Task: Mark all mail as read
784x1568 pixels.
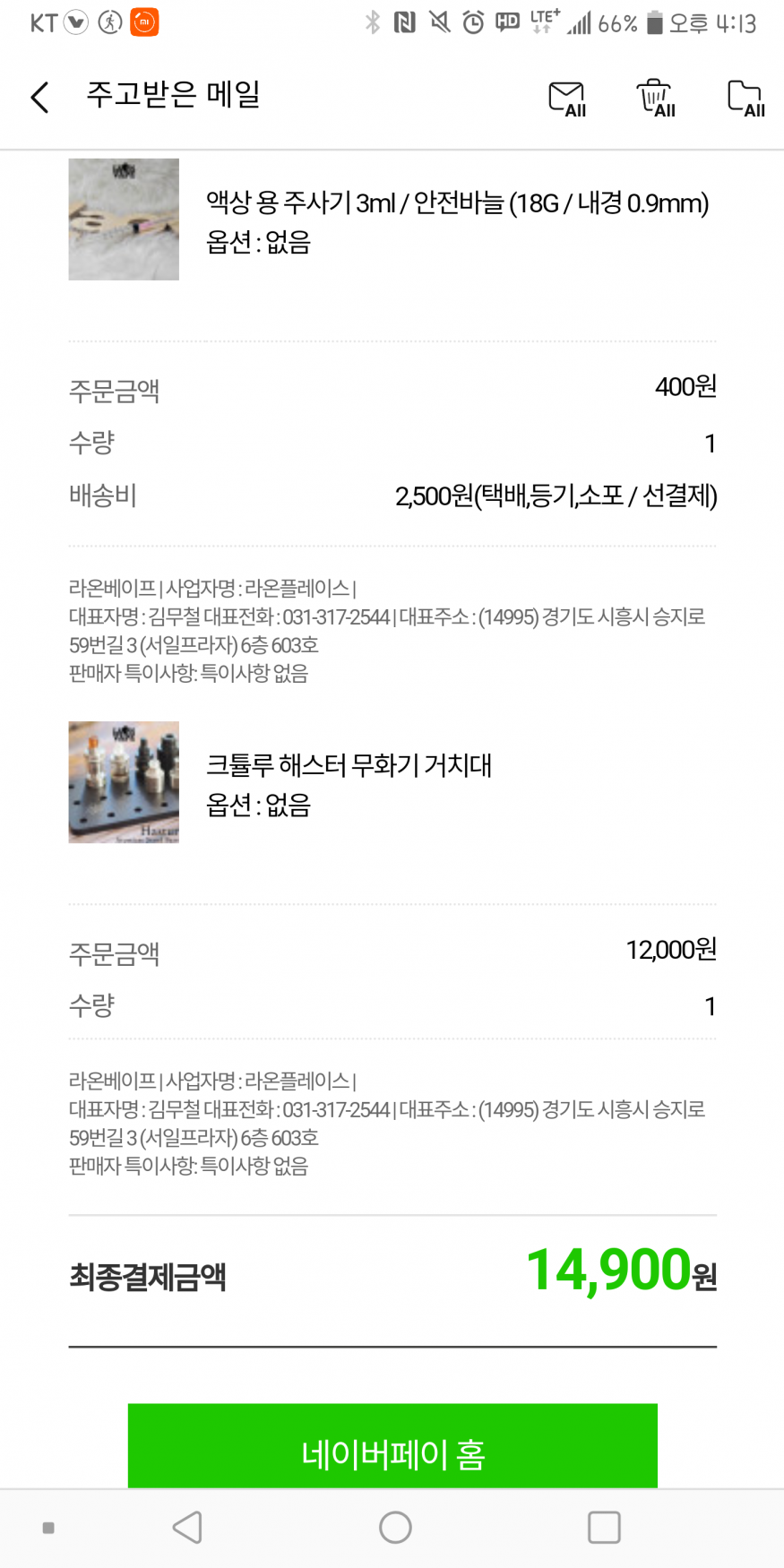Action: [x=567, y=98]
